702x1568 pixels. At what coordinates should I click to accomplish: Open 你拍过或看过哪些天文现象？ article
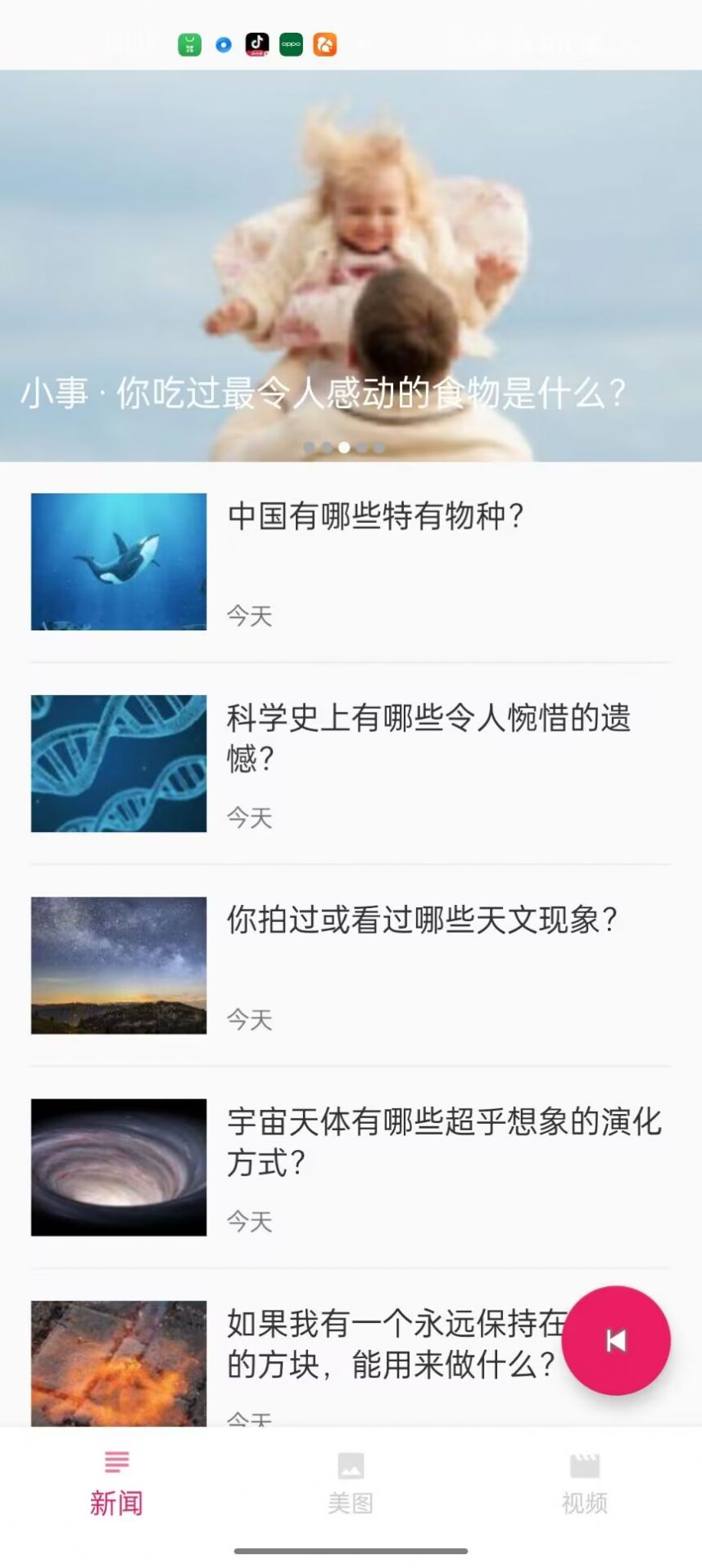422,920
